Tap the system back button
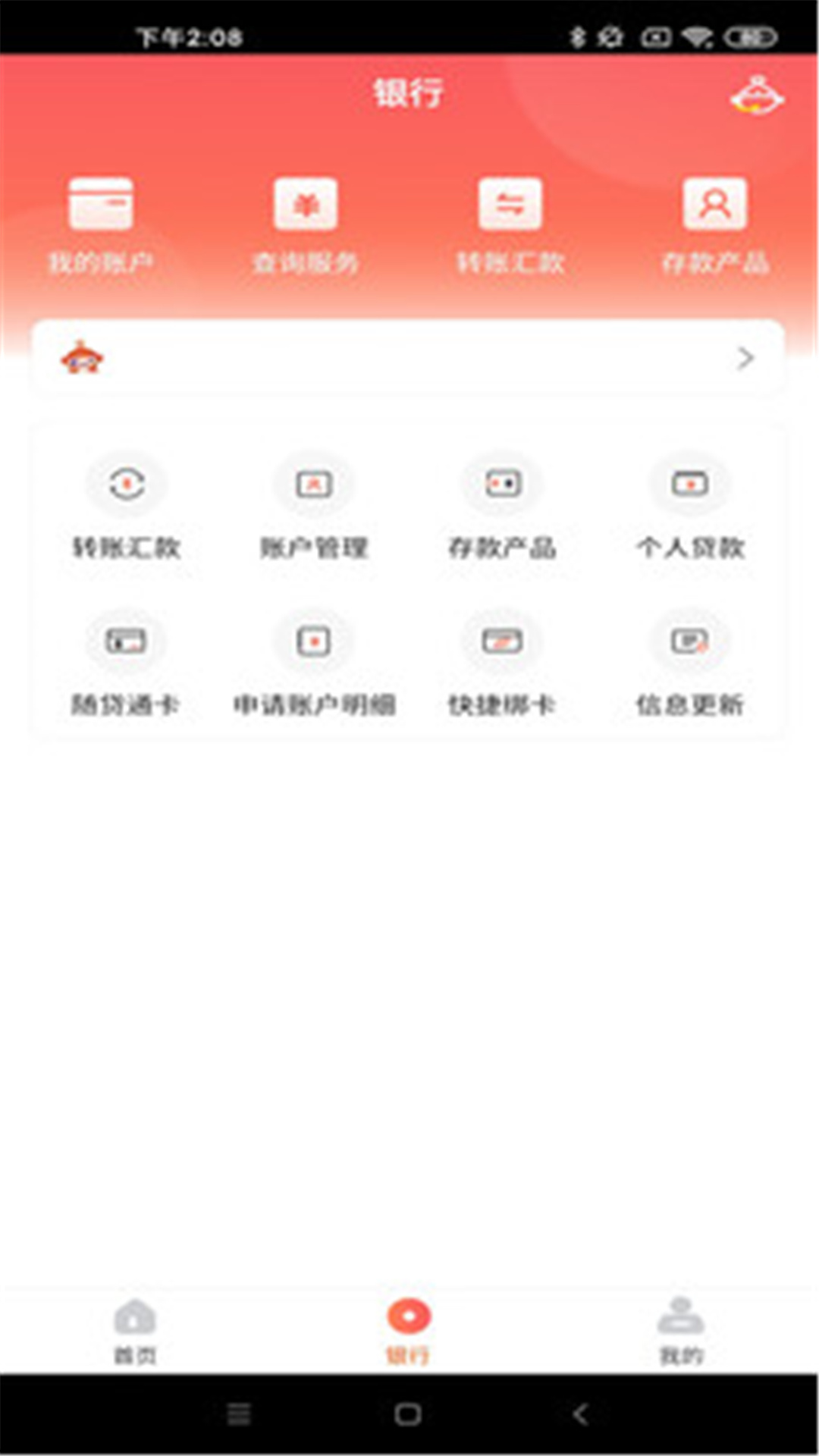Image resolution: width=819 pixels, height=1456 pixels. click(580, 1414)
